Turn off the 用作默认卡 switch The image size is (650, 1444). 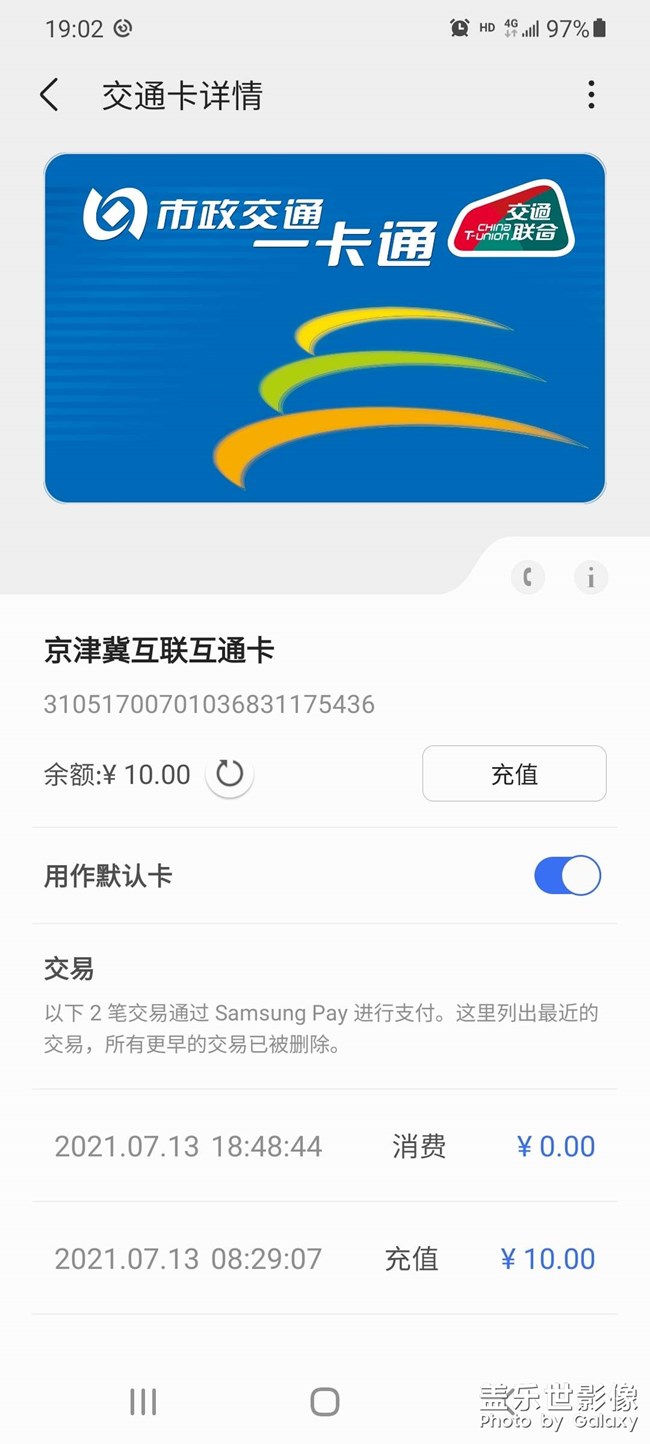(x=567, y=876)
